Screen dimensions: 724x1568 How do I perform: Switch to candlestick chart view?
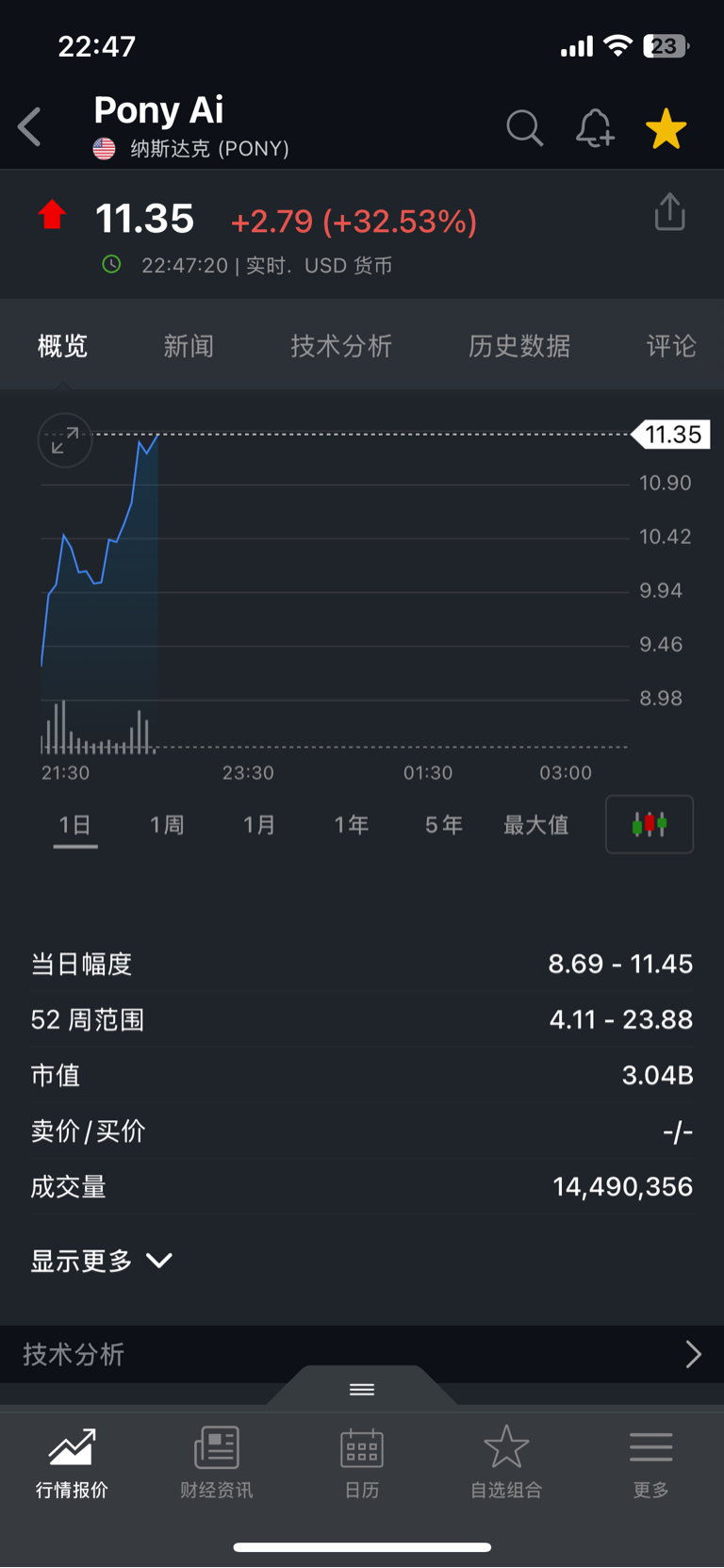pyautogui.click(x=650, y=824)
